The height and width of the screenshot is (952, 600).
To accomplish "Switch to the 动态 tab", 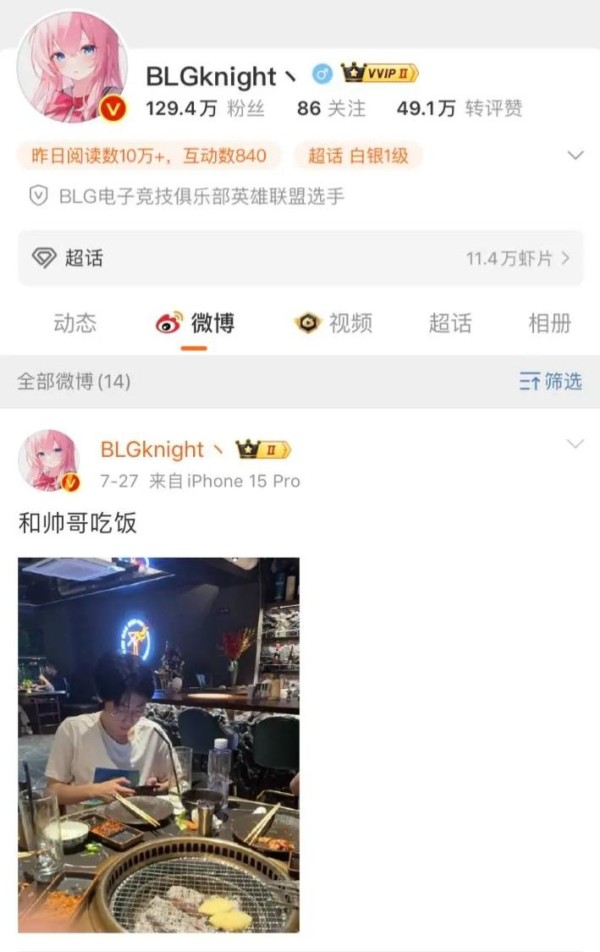I will 75,323.
